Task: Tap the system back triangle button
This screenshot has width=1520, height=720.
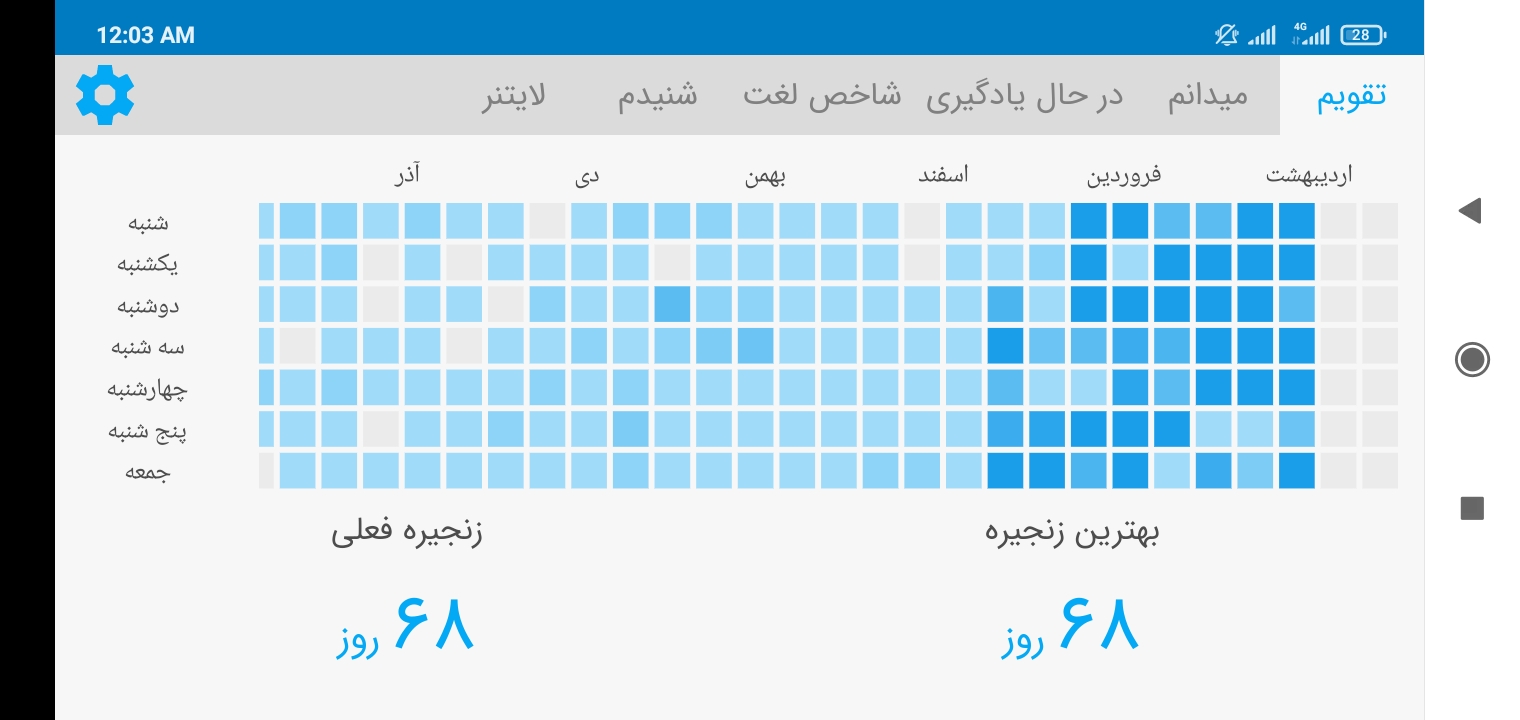Action: 1470,210
